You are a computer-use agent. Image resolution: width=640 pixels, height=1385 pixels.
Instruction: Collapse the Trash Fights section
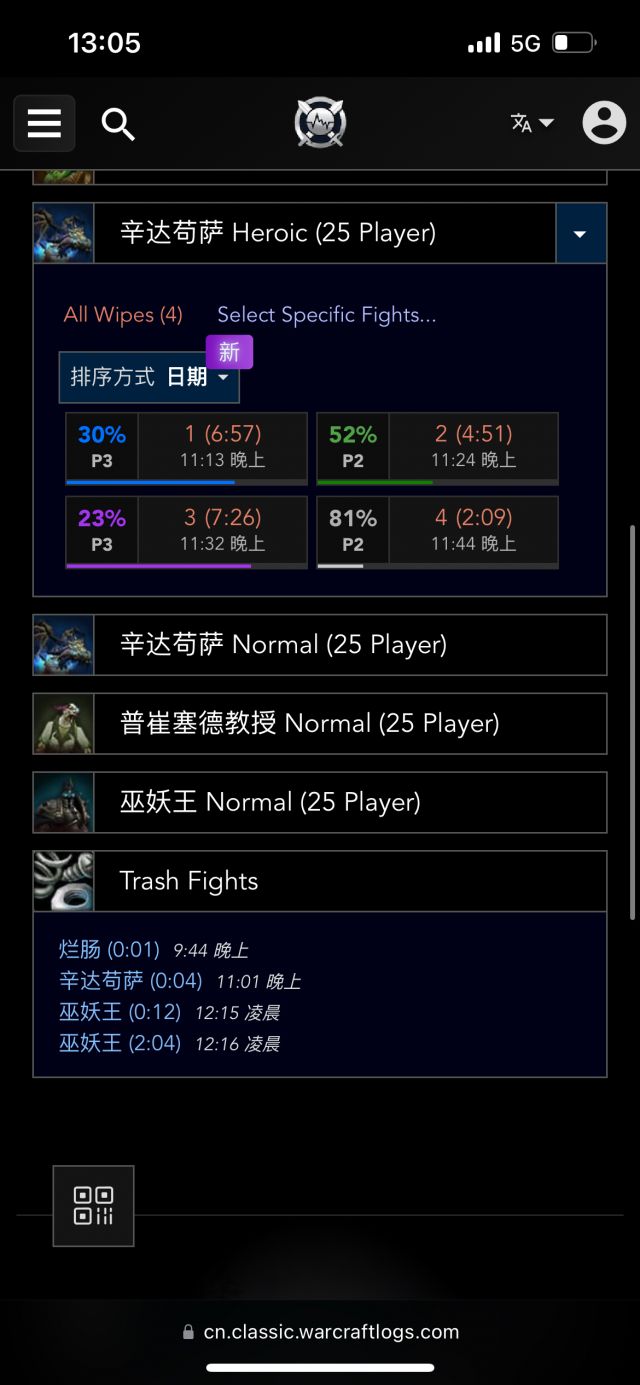point(320,881)
